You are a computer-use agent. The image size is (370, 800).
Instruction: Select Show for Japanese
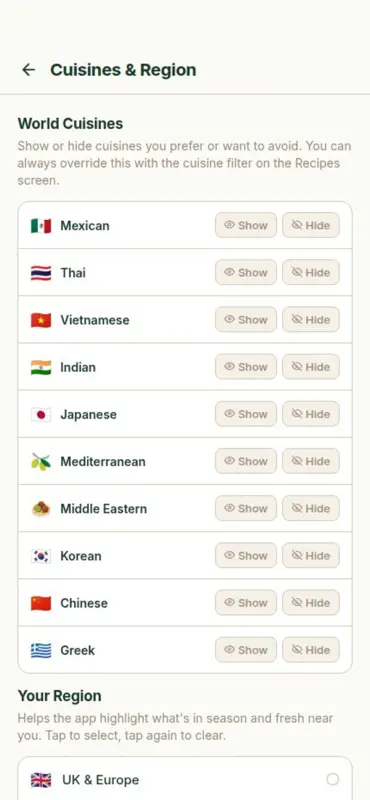[246, 414]
